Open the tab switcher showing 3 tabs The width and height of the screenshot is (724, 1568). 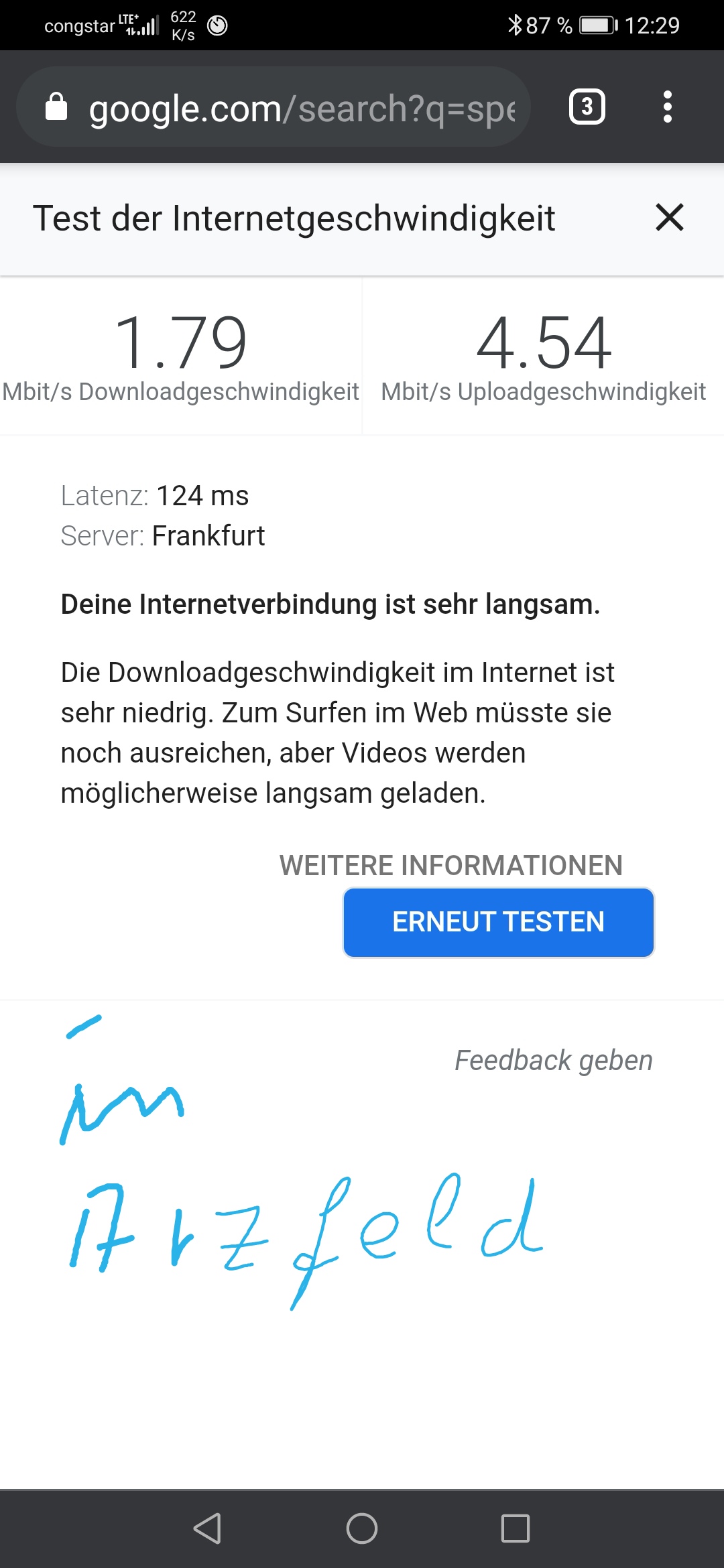click(587, 107)
